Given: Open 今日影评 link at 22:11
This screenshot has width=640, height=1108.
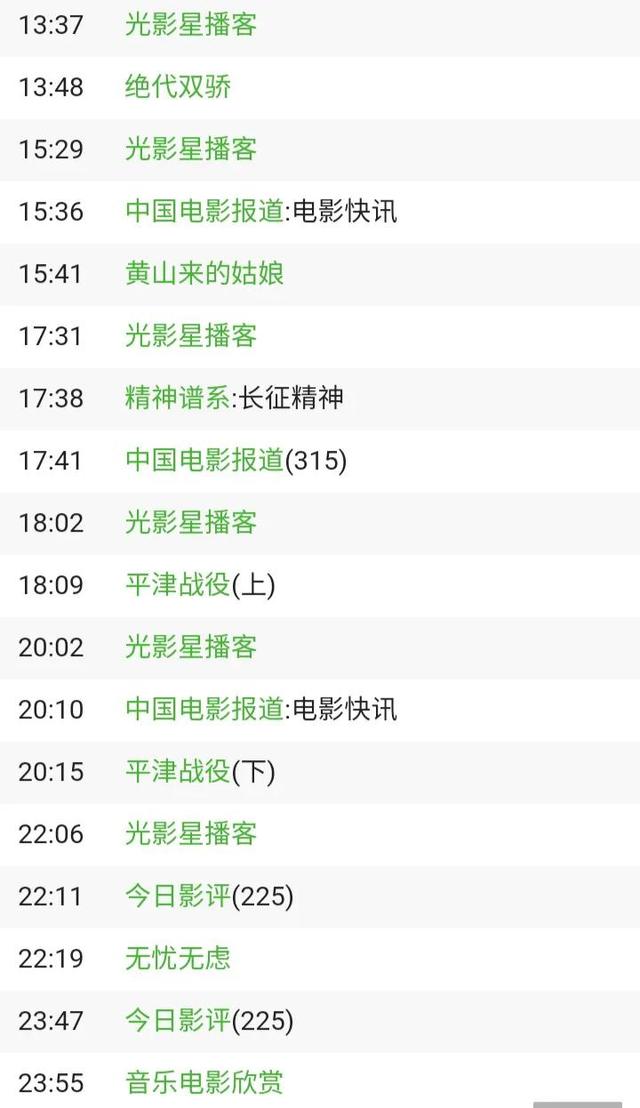Looking at the screenshot, I should pyautogui.click(x=178, y=895).
